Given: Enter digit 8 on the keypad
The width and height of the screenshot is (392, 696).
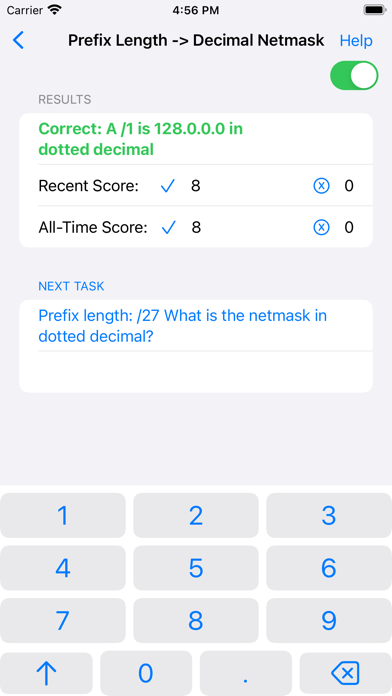Looking at the screenshot, I should [196, 621].
